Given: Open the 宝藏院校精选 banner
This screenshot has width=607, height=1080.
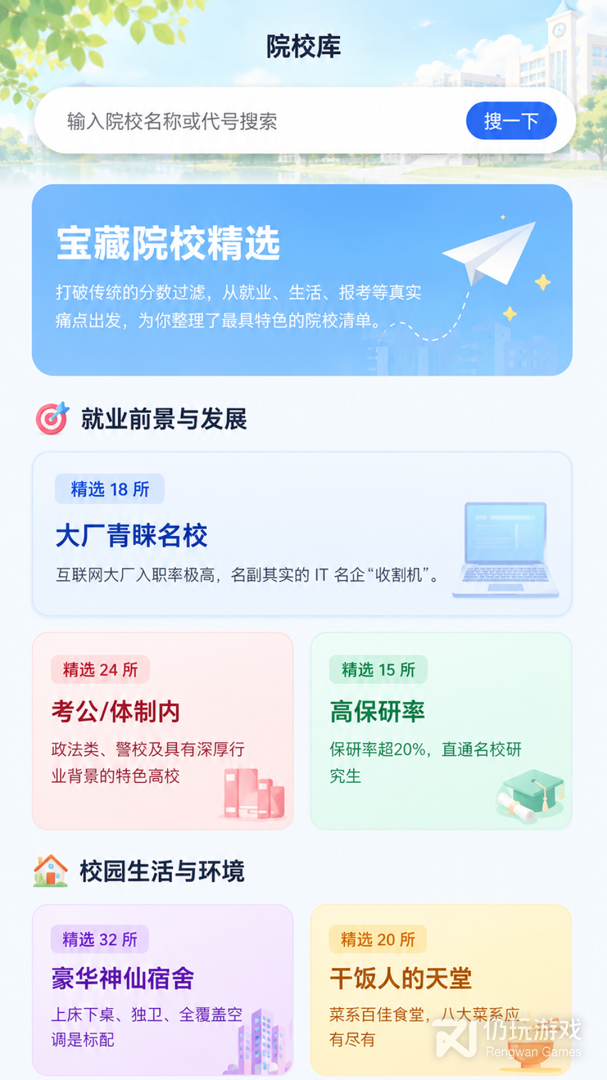Looking at the screenshot, I should (302, 280).
